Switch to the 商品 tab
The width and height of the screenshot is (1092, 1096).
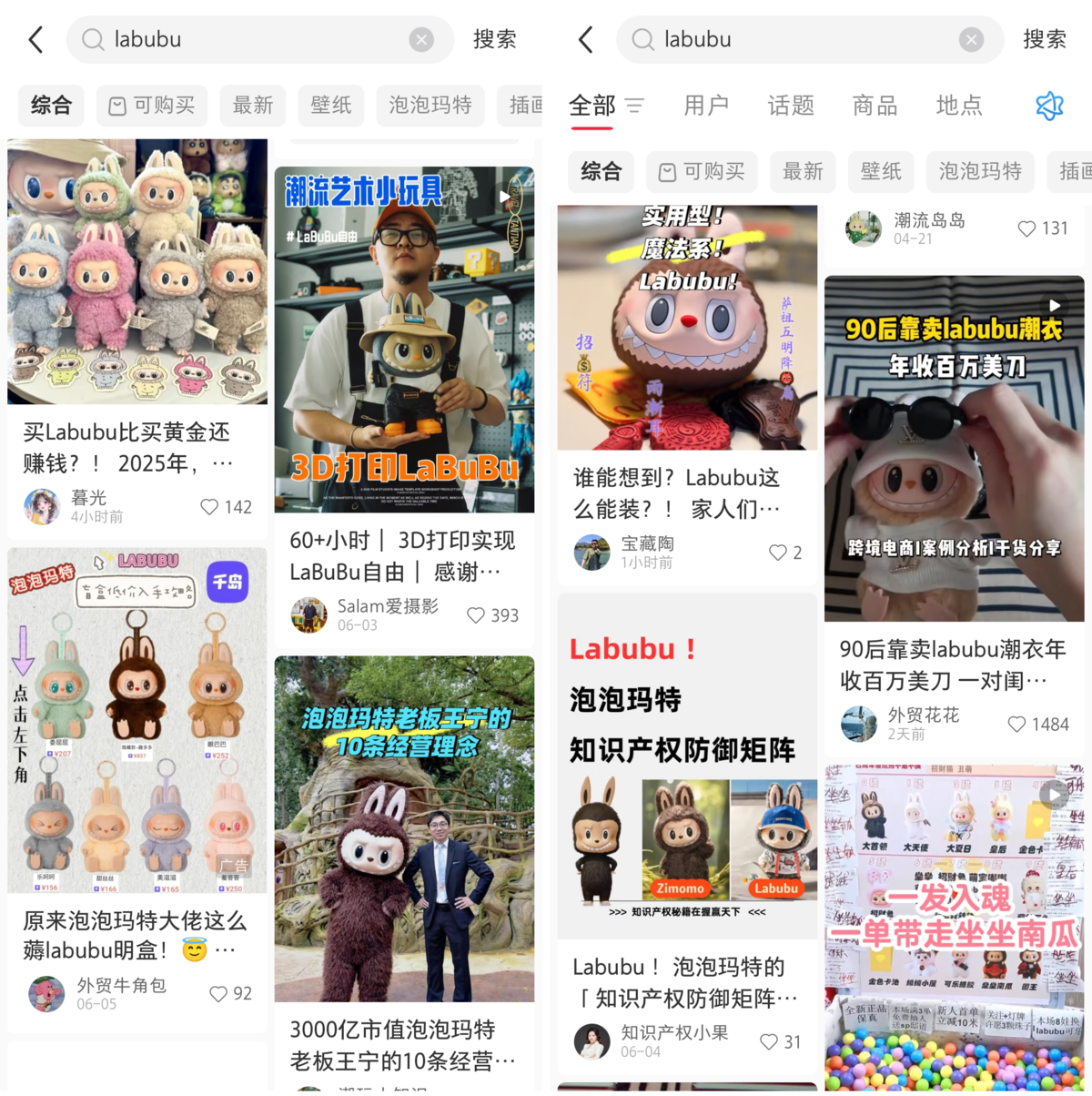874,107
